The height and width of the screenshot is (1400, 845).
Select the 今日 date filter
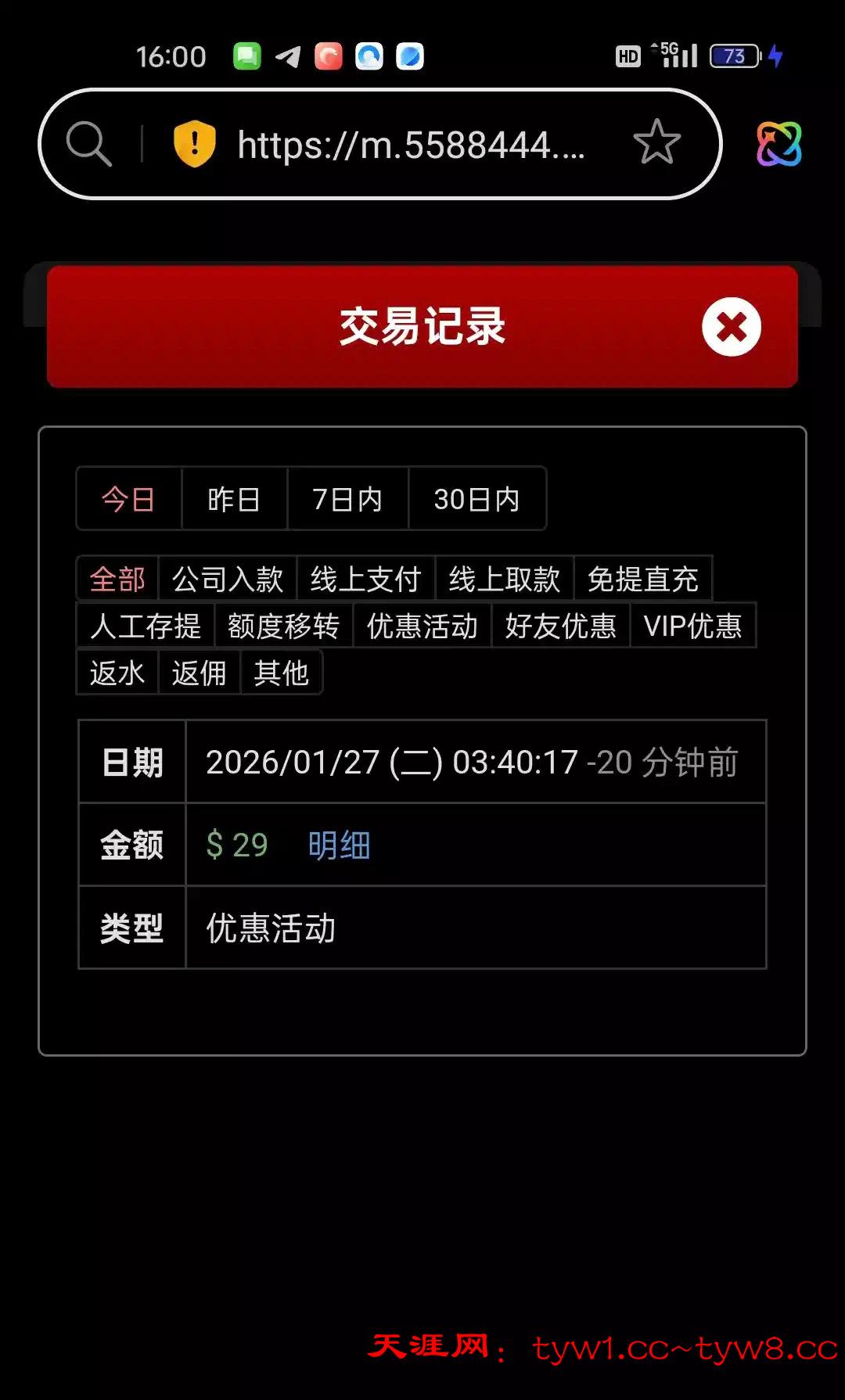[x=128, y=499]
